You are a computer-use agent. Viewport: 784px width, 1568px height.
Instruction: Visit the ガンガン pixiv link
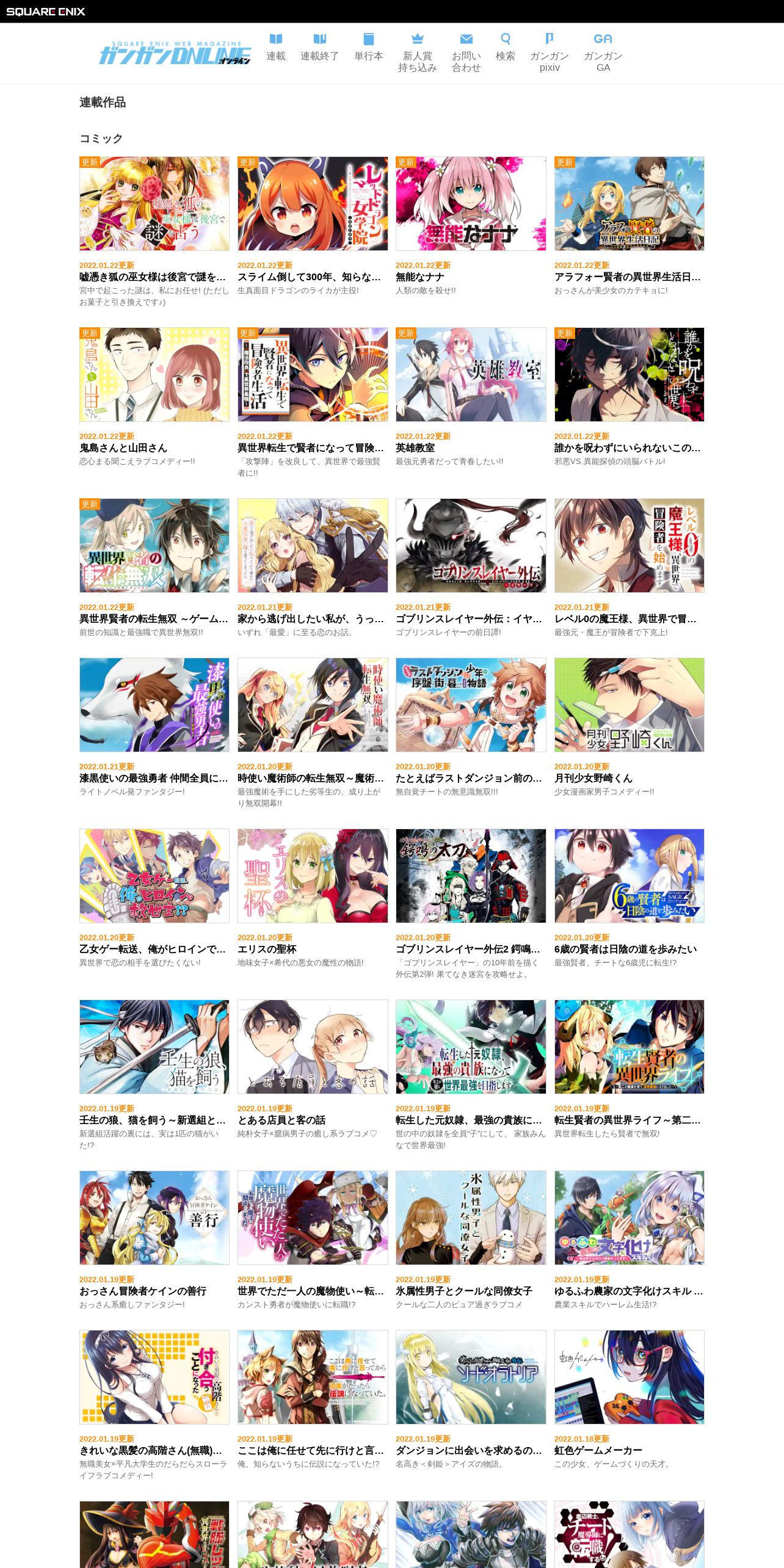click(550, 53)
